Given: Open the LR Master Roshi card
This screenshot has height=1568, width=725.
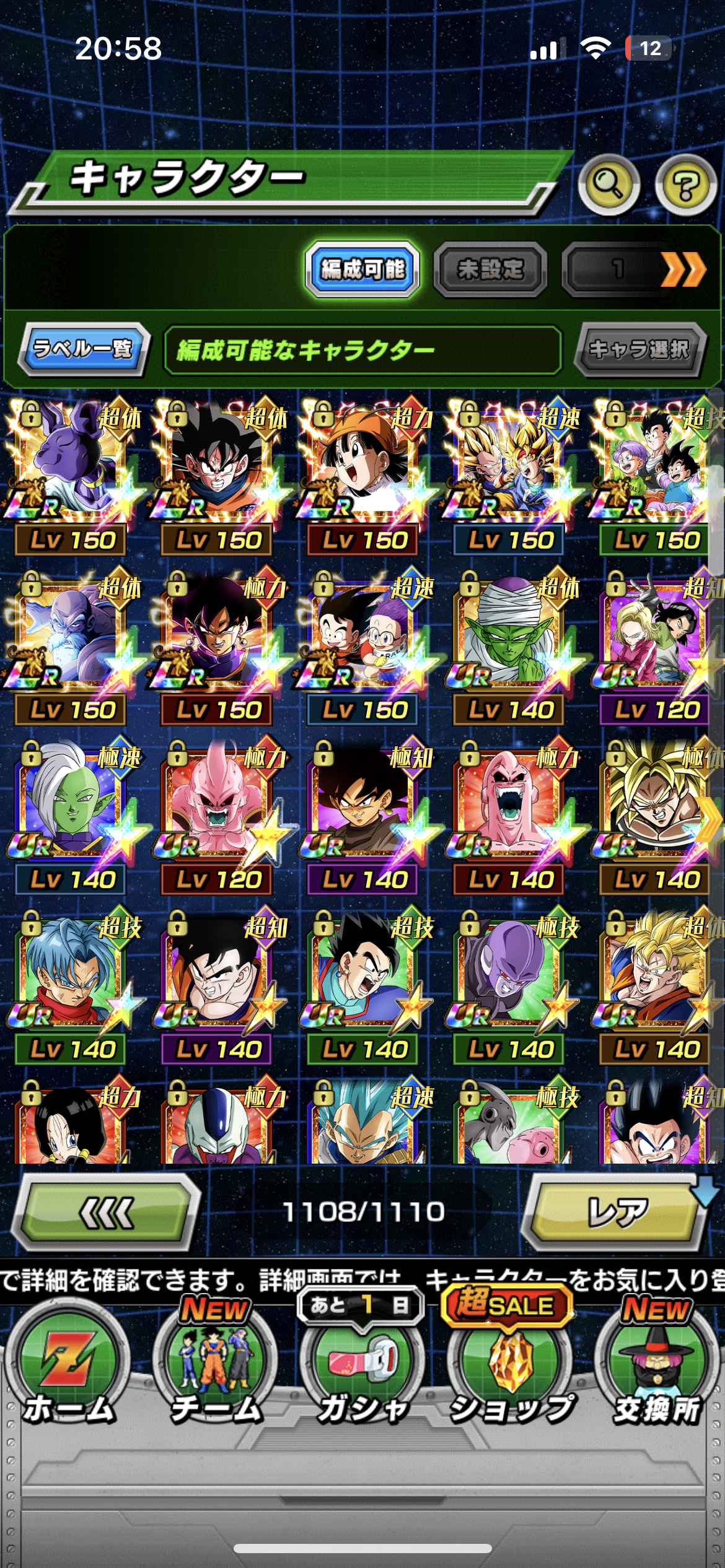Looking at the screenshot, I should click(72, 644).
